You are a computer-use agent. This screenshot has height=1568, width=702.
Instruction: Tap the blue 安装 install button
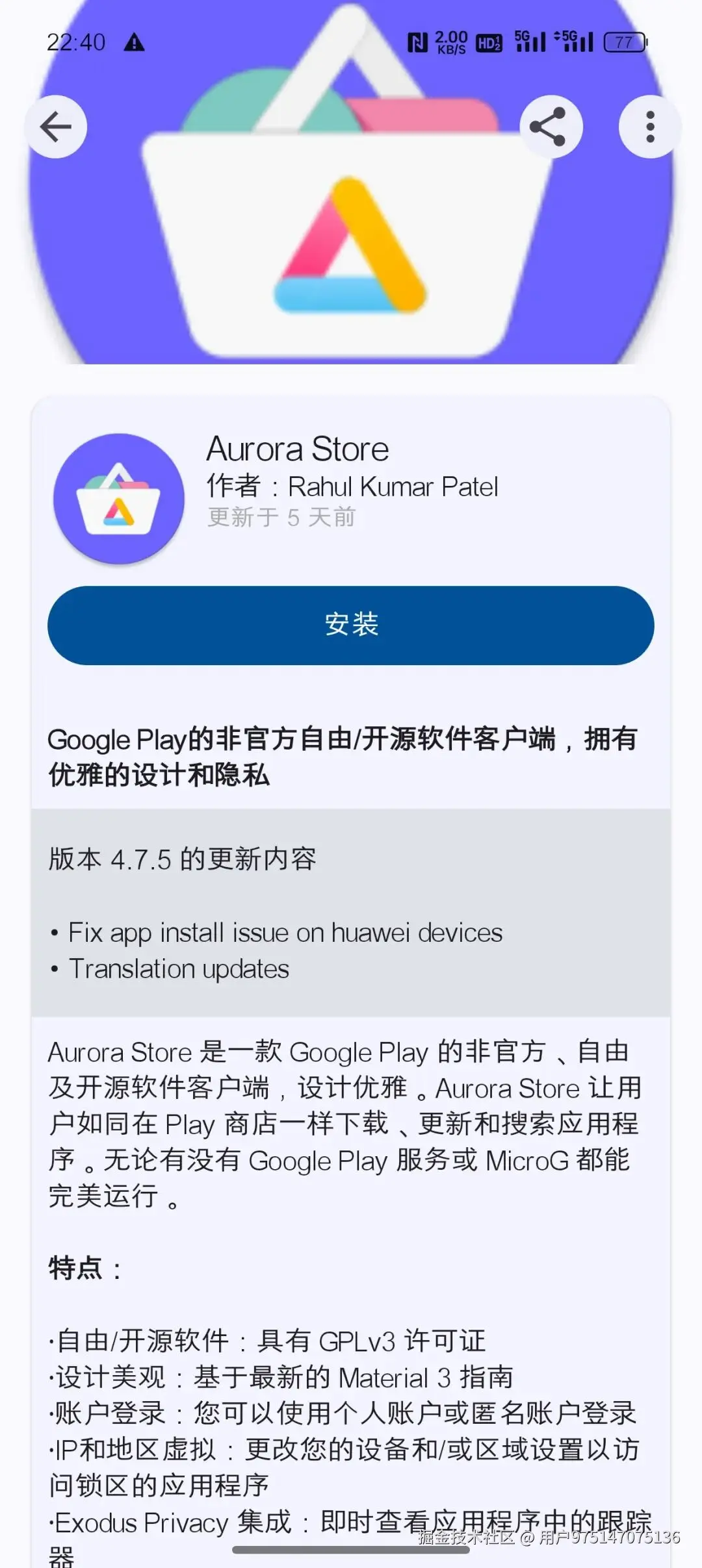pos(351,625)
